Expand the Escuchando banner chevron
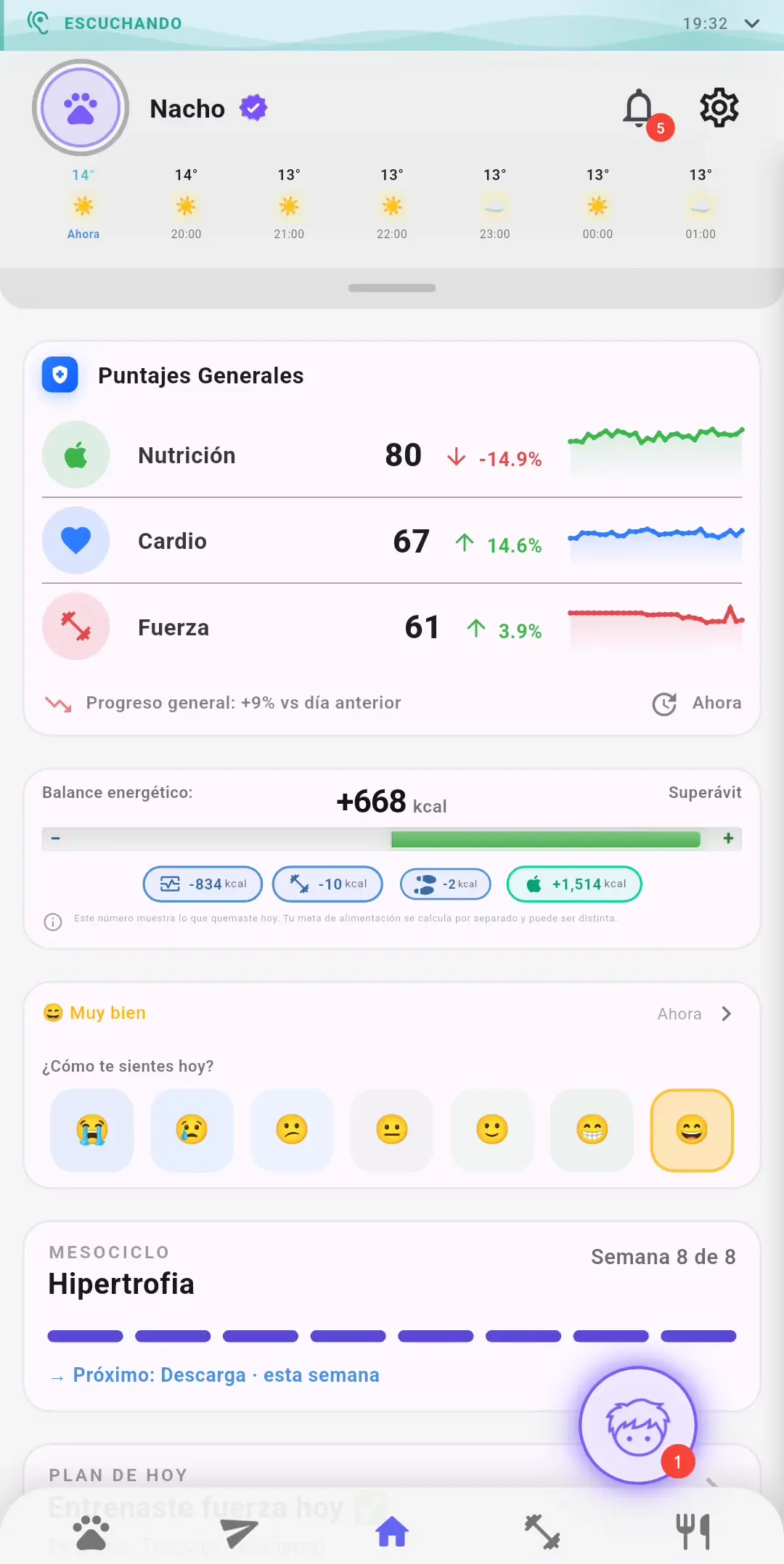Viewport: 784px width, 1564px height. coord(752,23)
